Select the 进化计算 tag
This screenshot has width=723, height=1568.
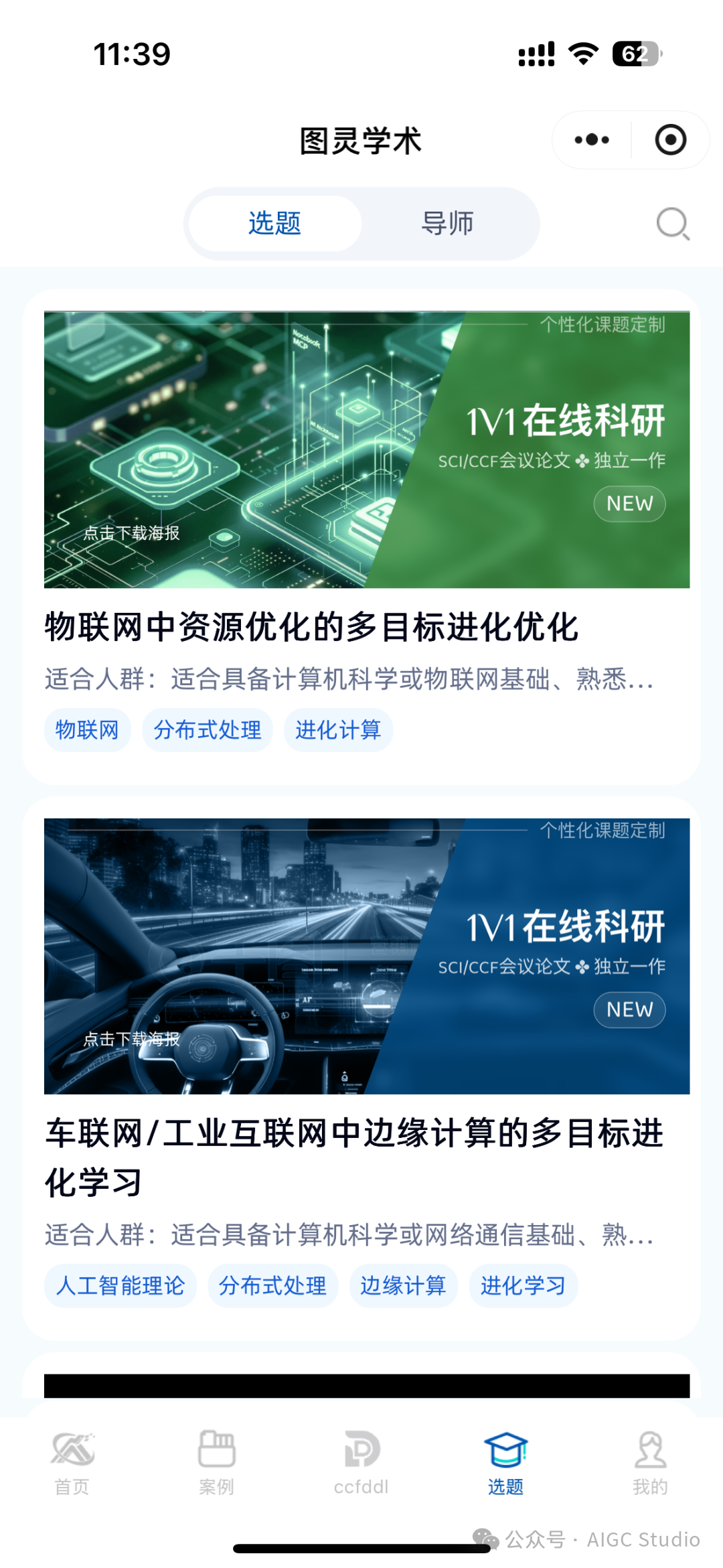337,730
